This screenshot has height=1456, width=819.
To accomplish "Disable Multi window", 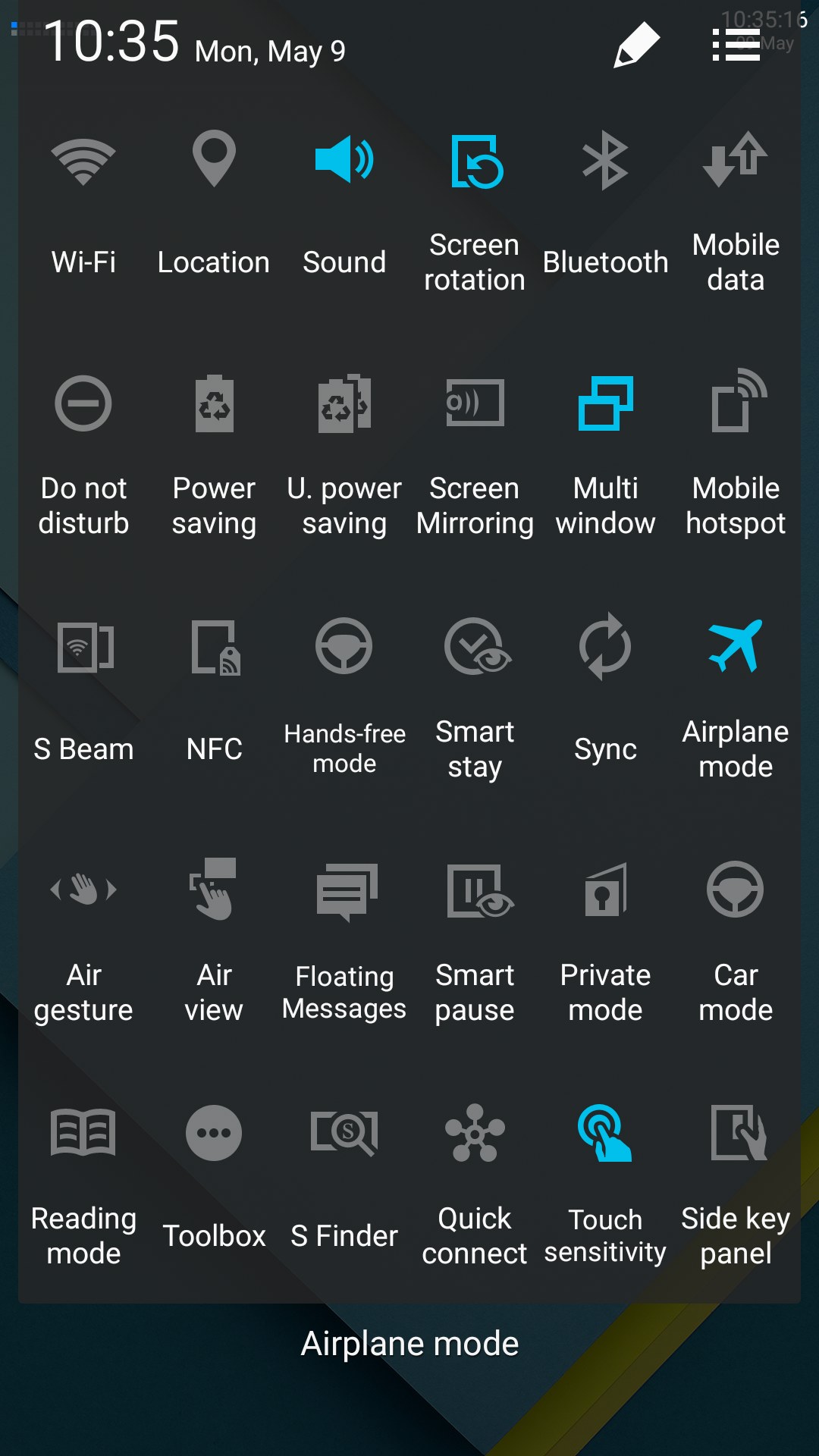I will coord(605,403).
